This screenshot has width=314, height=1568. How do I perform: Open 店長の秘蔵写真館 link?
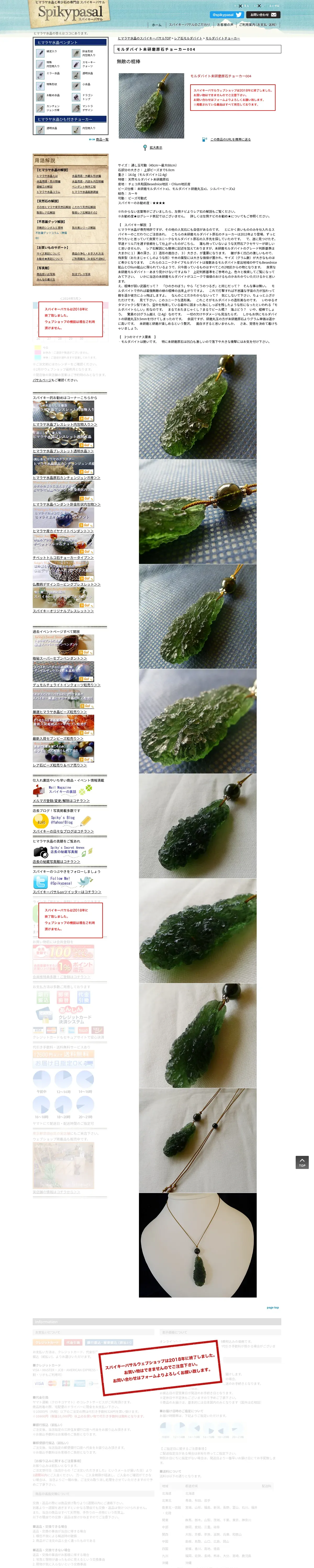point(56,861)
